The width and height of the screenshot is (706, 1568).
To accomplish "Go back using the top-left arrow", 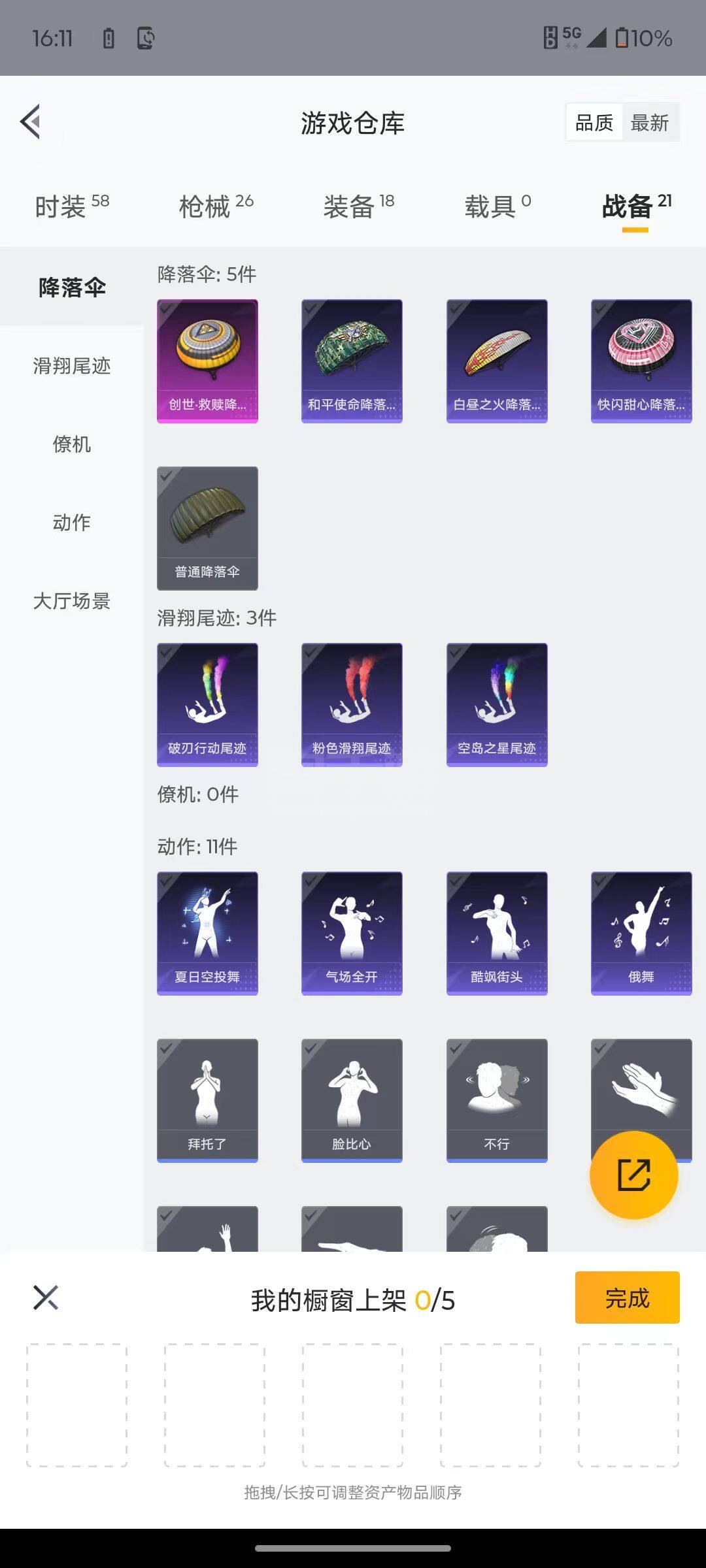I will 31,122.
